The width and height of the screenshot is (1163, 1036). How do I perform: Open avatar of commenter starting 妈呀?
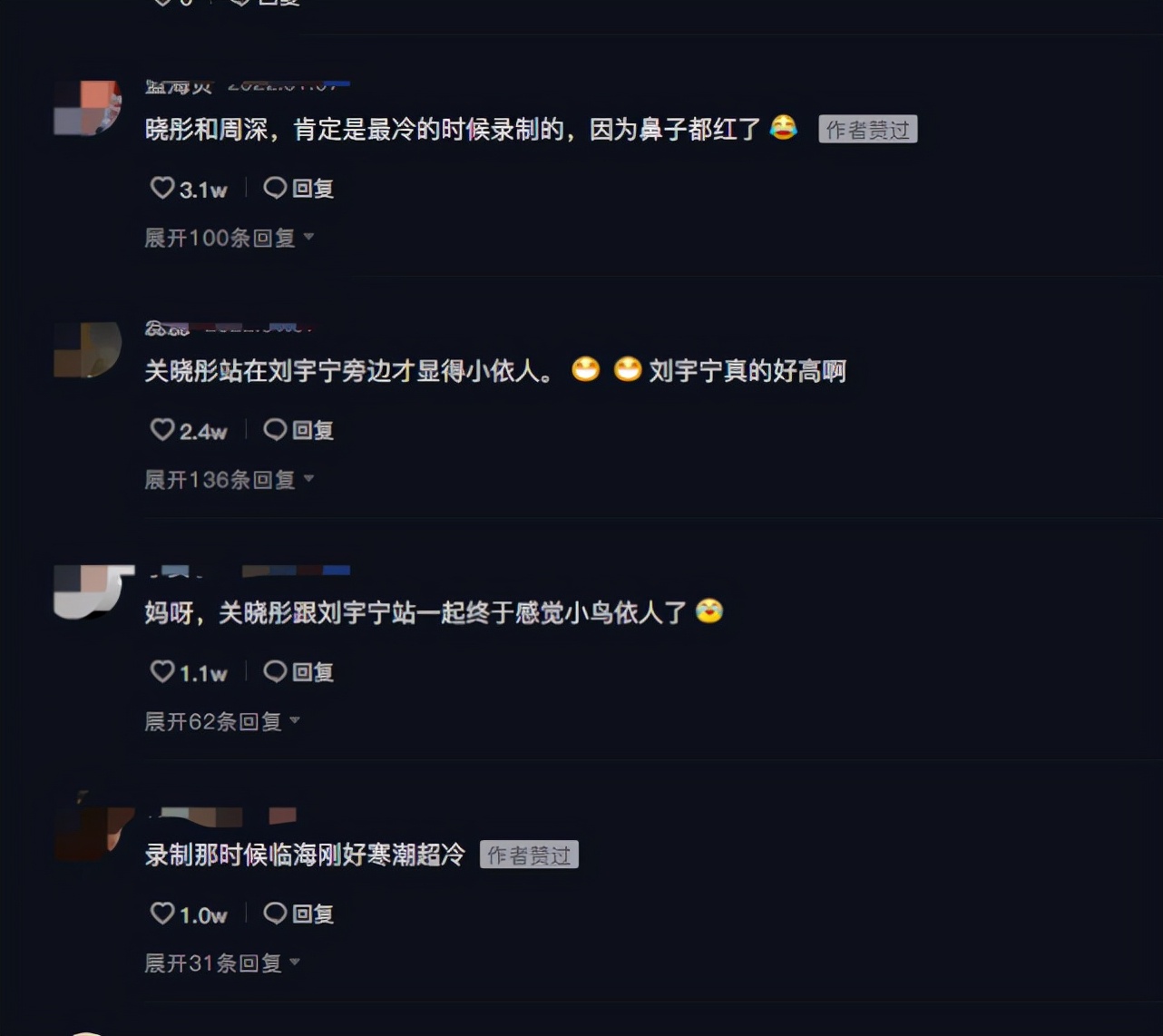click(88, 591)
